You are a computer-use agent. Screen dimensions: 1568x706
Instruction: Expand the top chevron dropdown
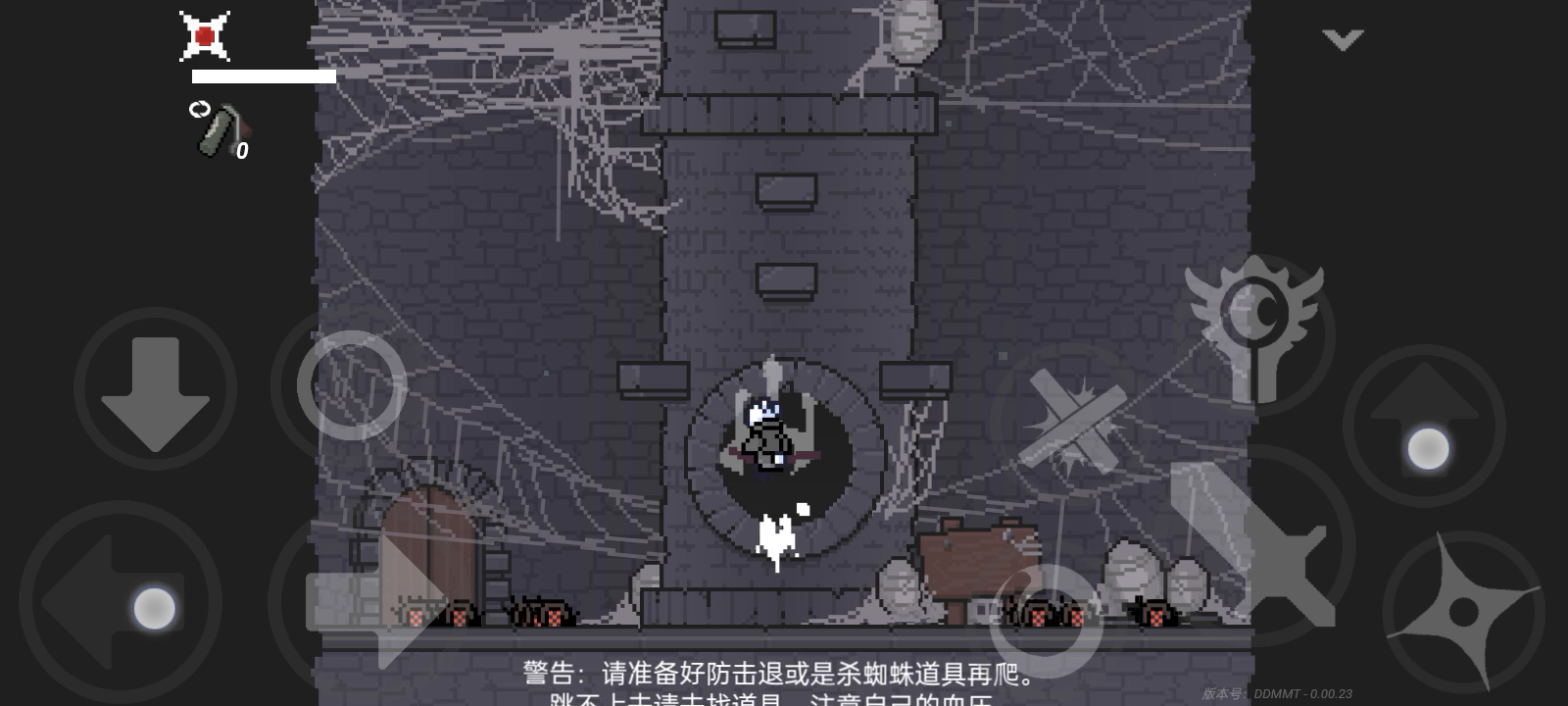pyautogui.click(x=1343, y=39)
